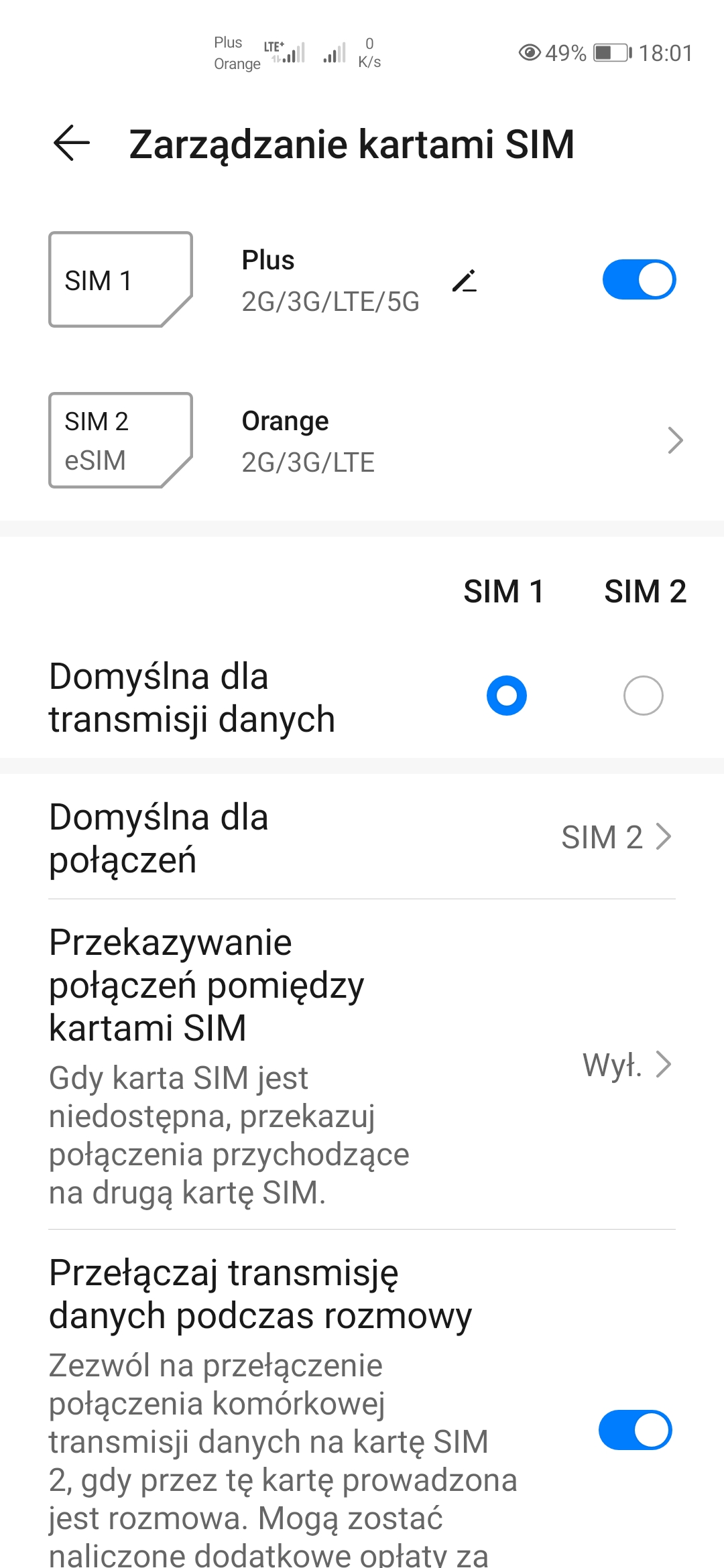Open Przekazywanie połączeń pomiędzy kartami SIM
This screenshot has height=1568, width=724.
click(362, 1064)
